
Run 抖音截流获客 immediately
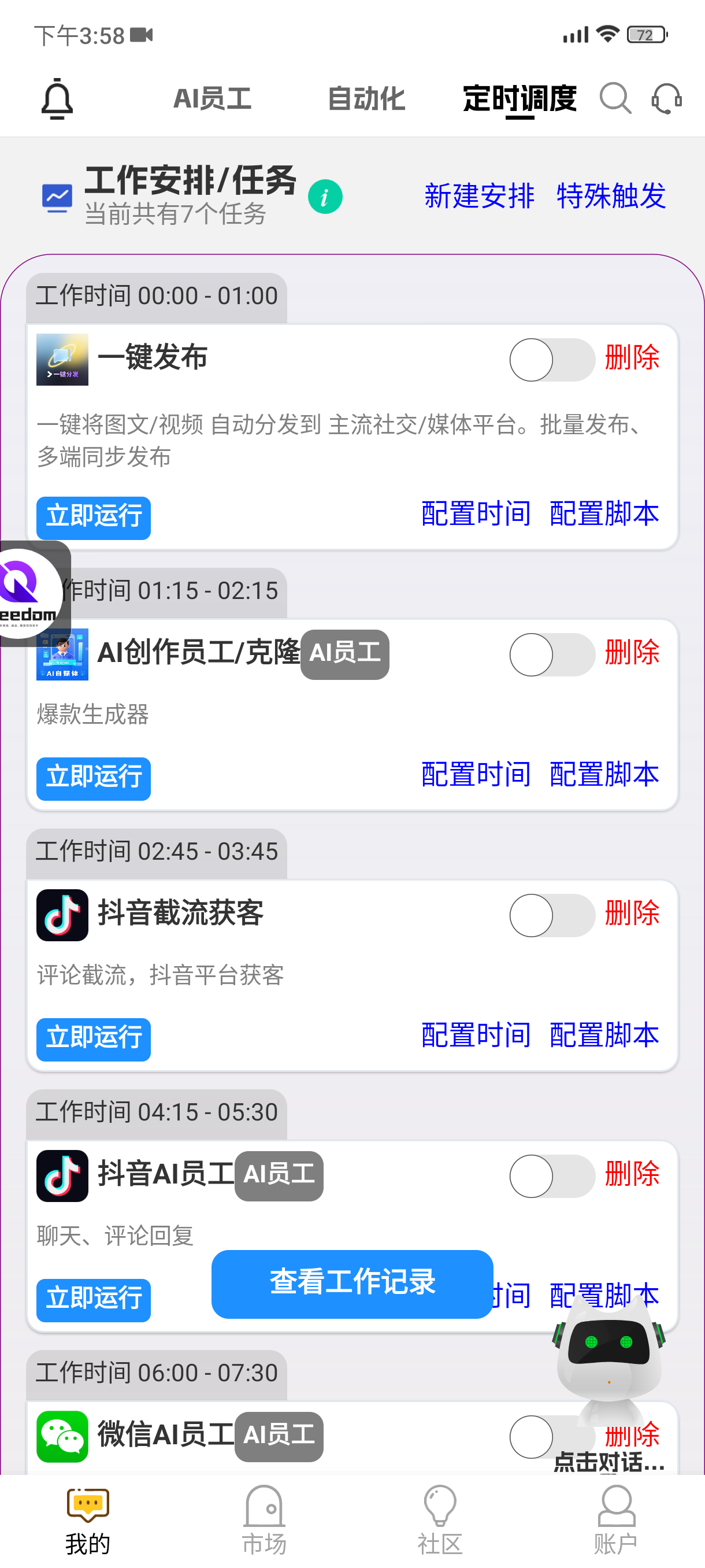[94, 1038]
